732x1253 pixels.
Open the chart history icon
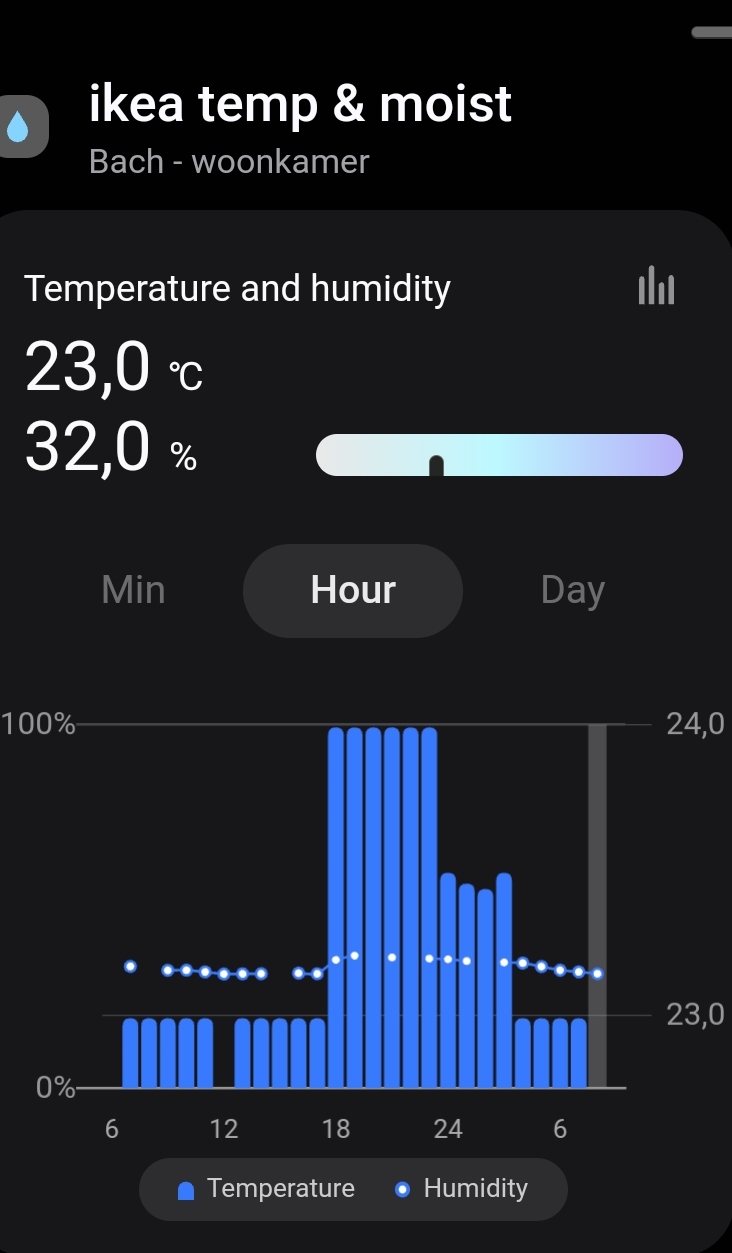pos(656,287)
